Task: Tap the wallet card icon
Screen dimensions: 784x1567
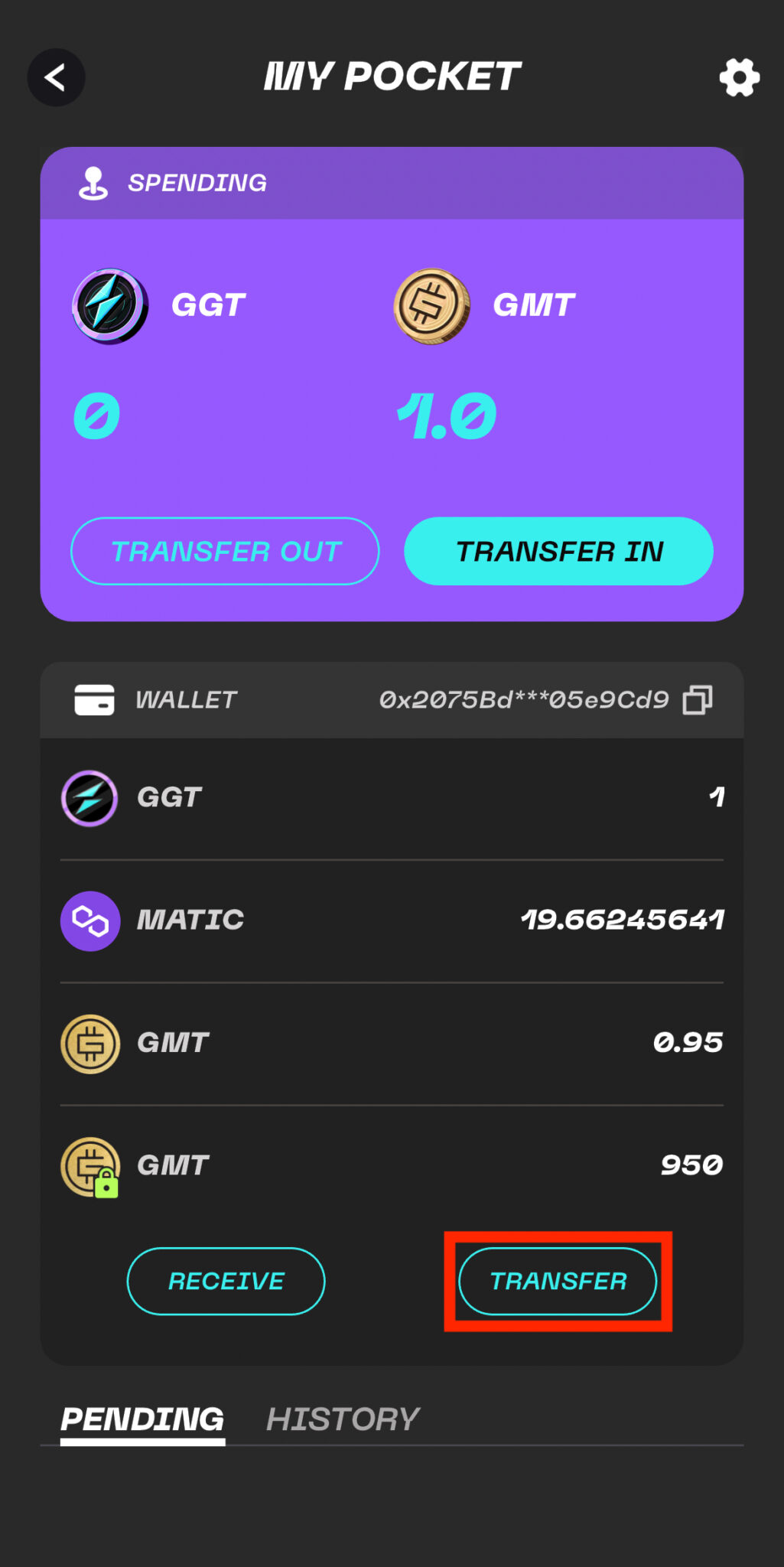Action: click(93, 699)
